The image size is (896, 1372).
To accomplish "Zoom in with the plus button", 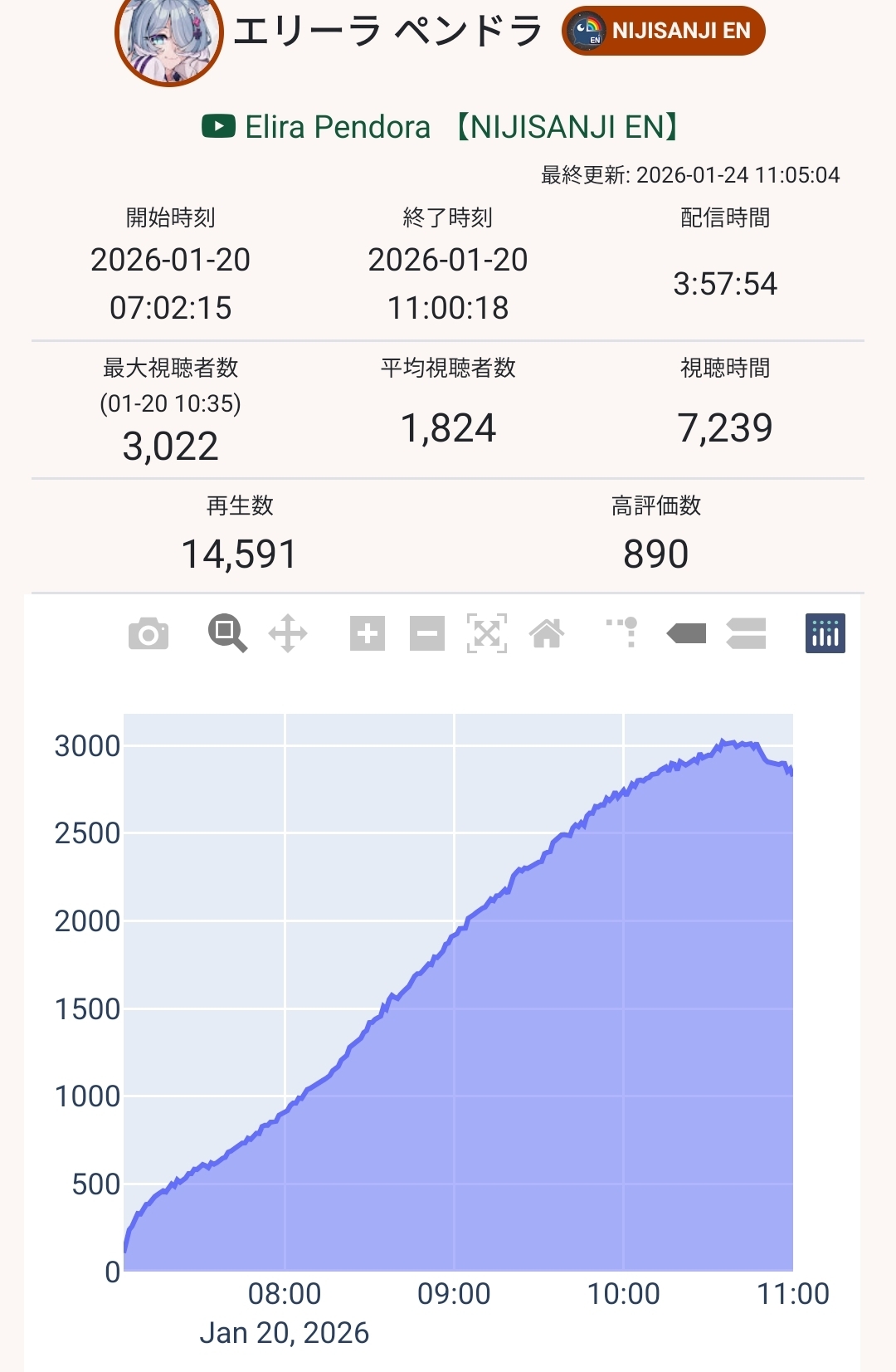I will click(x=367, y=634).
